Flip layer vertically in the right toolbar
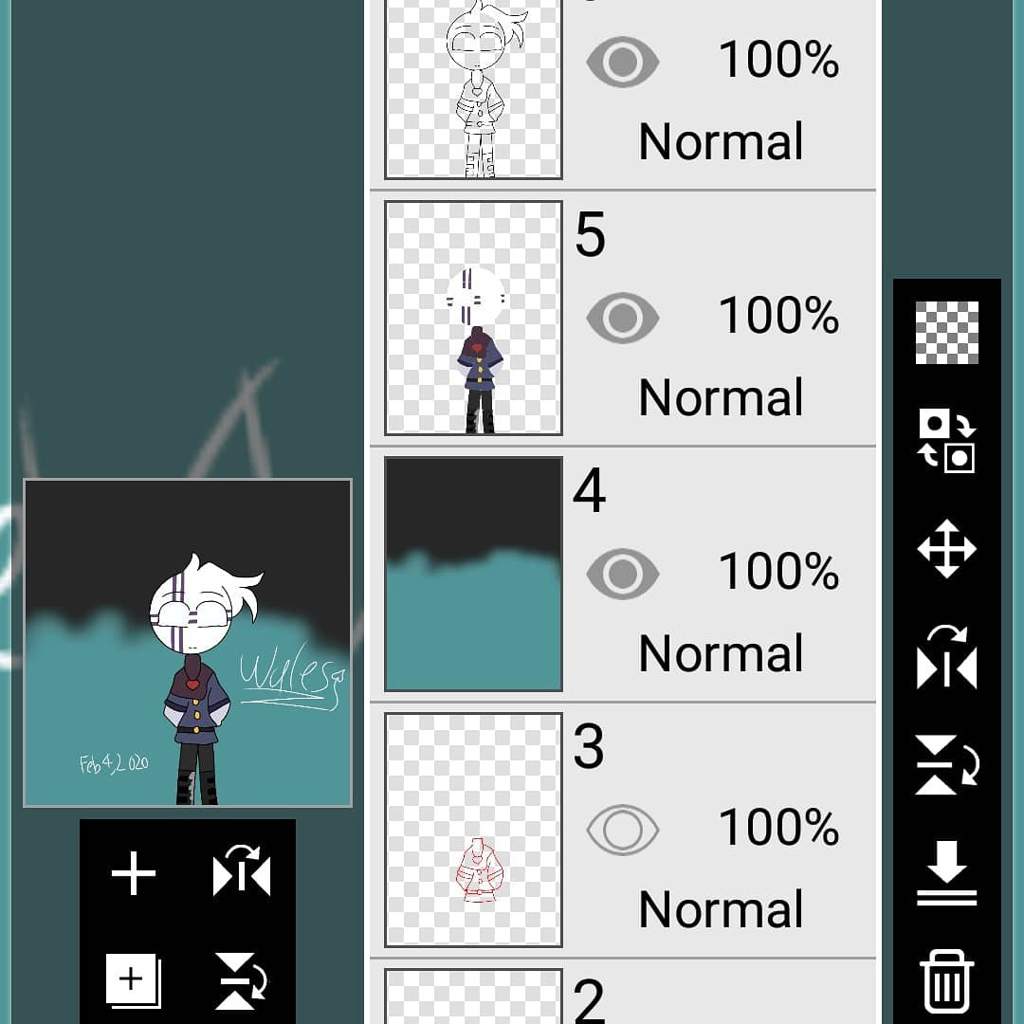 point(946,765)
